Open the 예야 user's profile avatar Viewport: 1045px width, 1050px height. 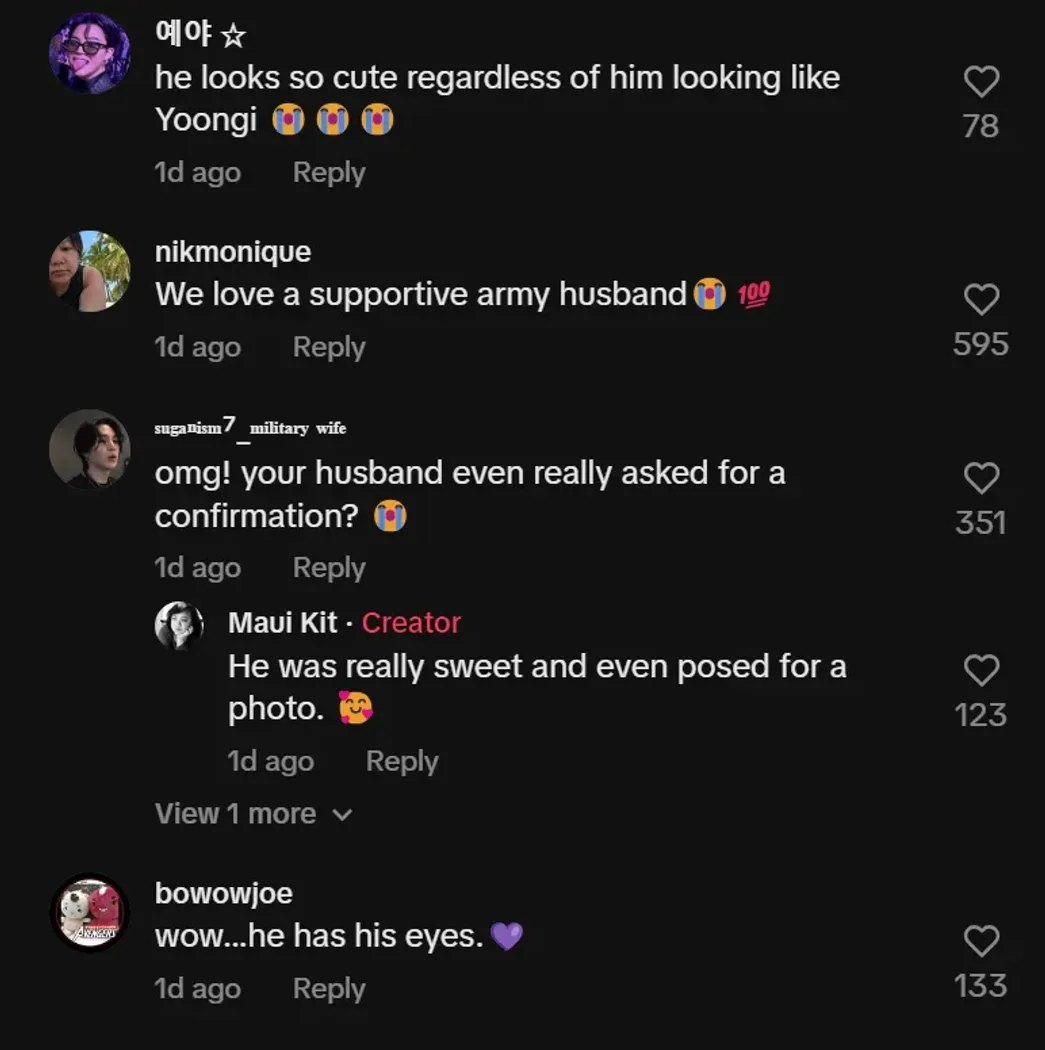[90, 53]
